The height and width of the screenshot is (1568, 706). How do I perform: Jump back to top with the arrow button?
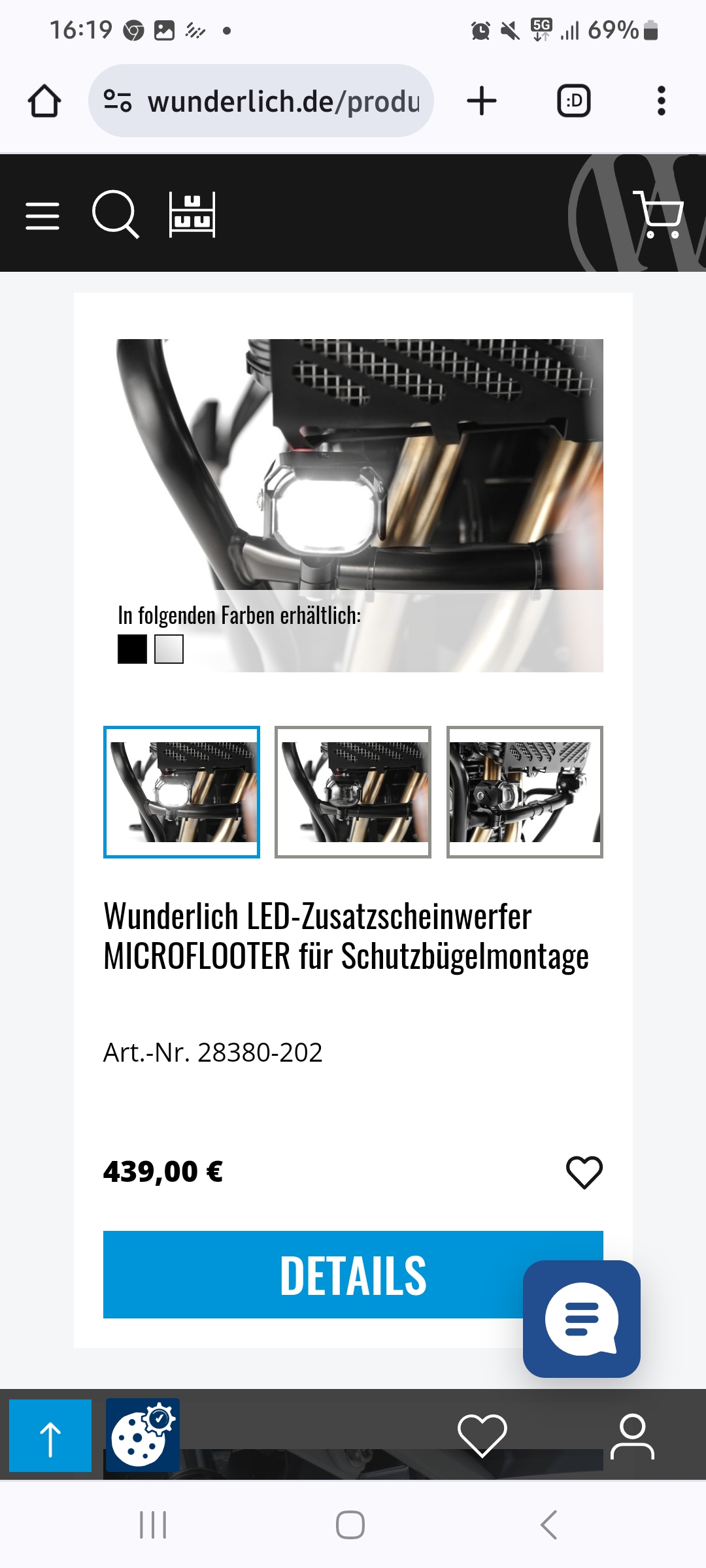[50, 1435]
